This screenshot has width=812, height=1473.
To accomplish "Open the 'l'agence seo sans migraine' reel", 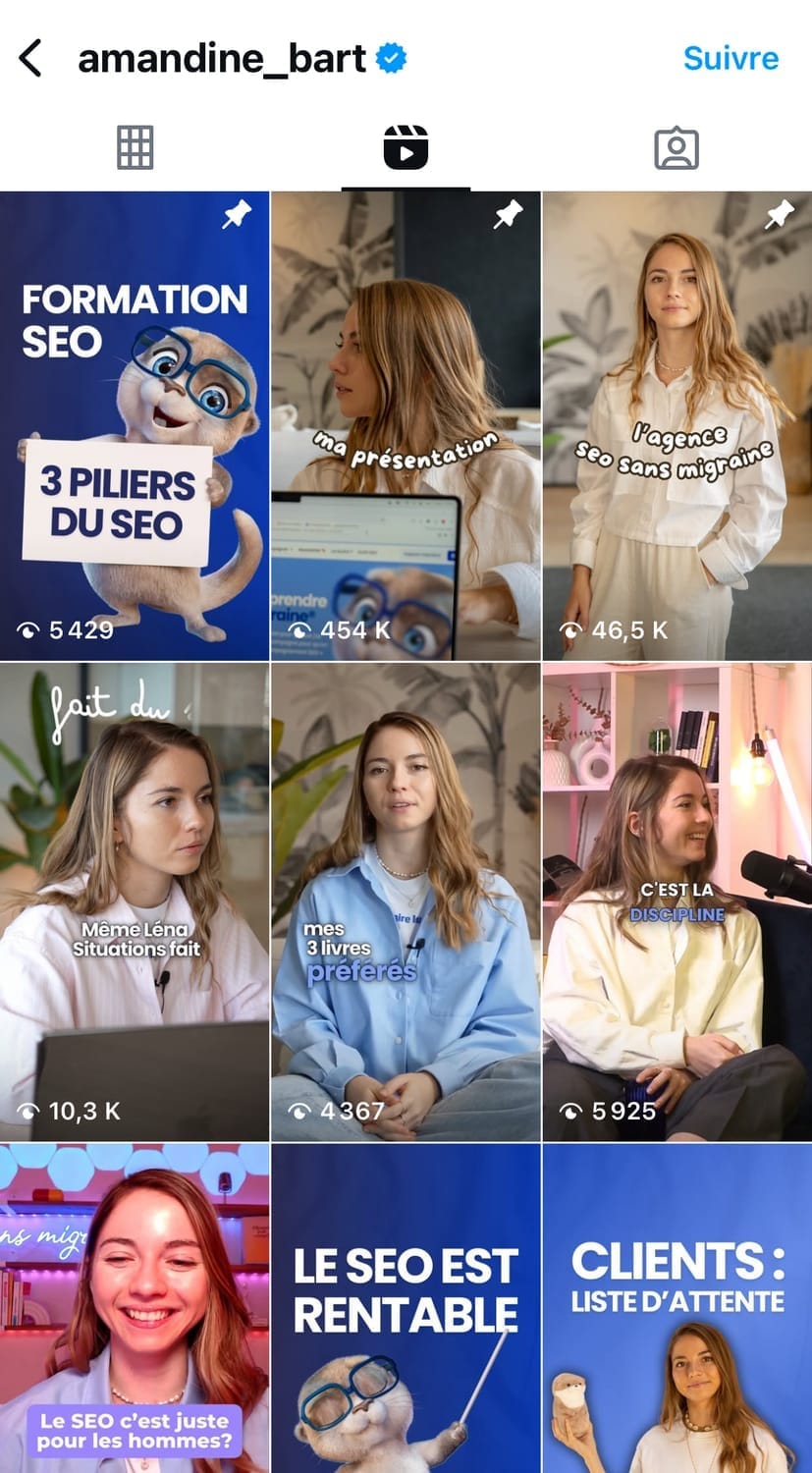I will (x=677, y=425).
